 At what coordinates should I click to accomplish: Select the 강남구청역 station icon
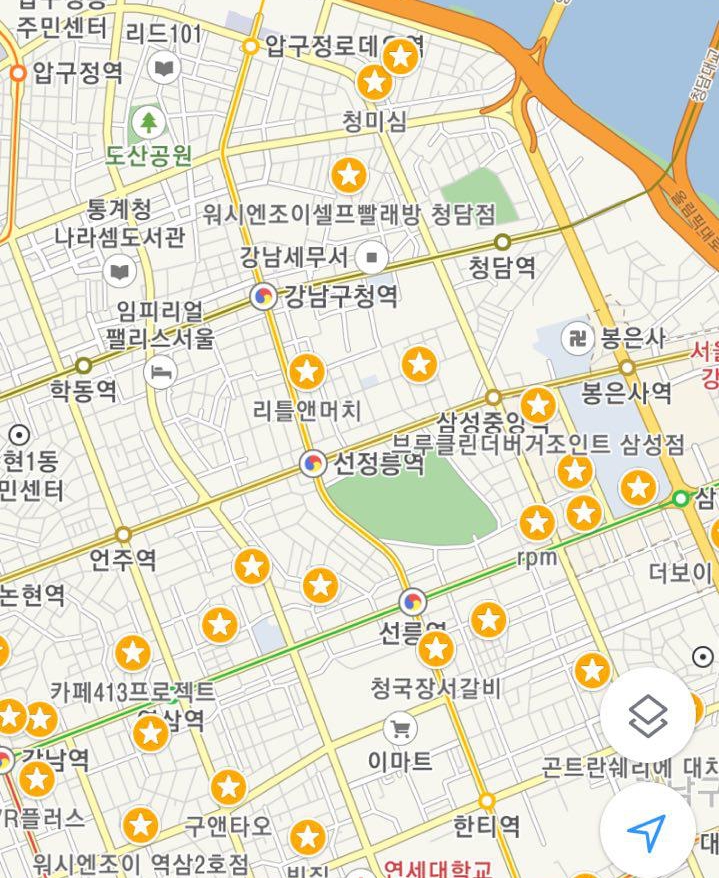pyautogui.click(x=263, y=296)
